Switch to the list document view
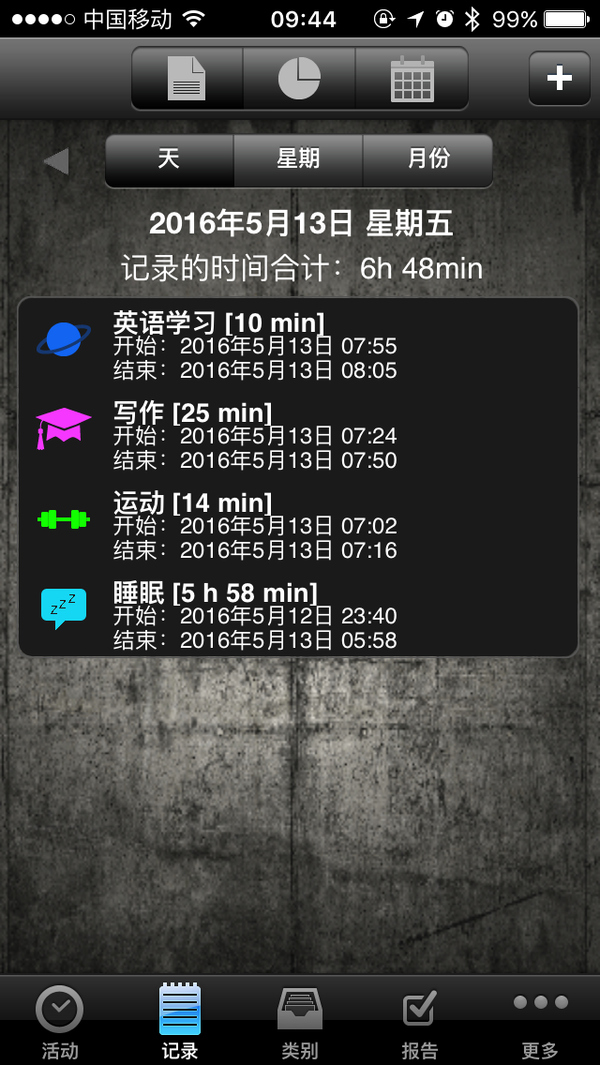Screen dimensions: 600x1065 (187, 78)
